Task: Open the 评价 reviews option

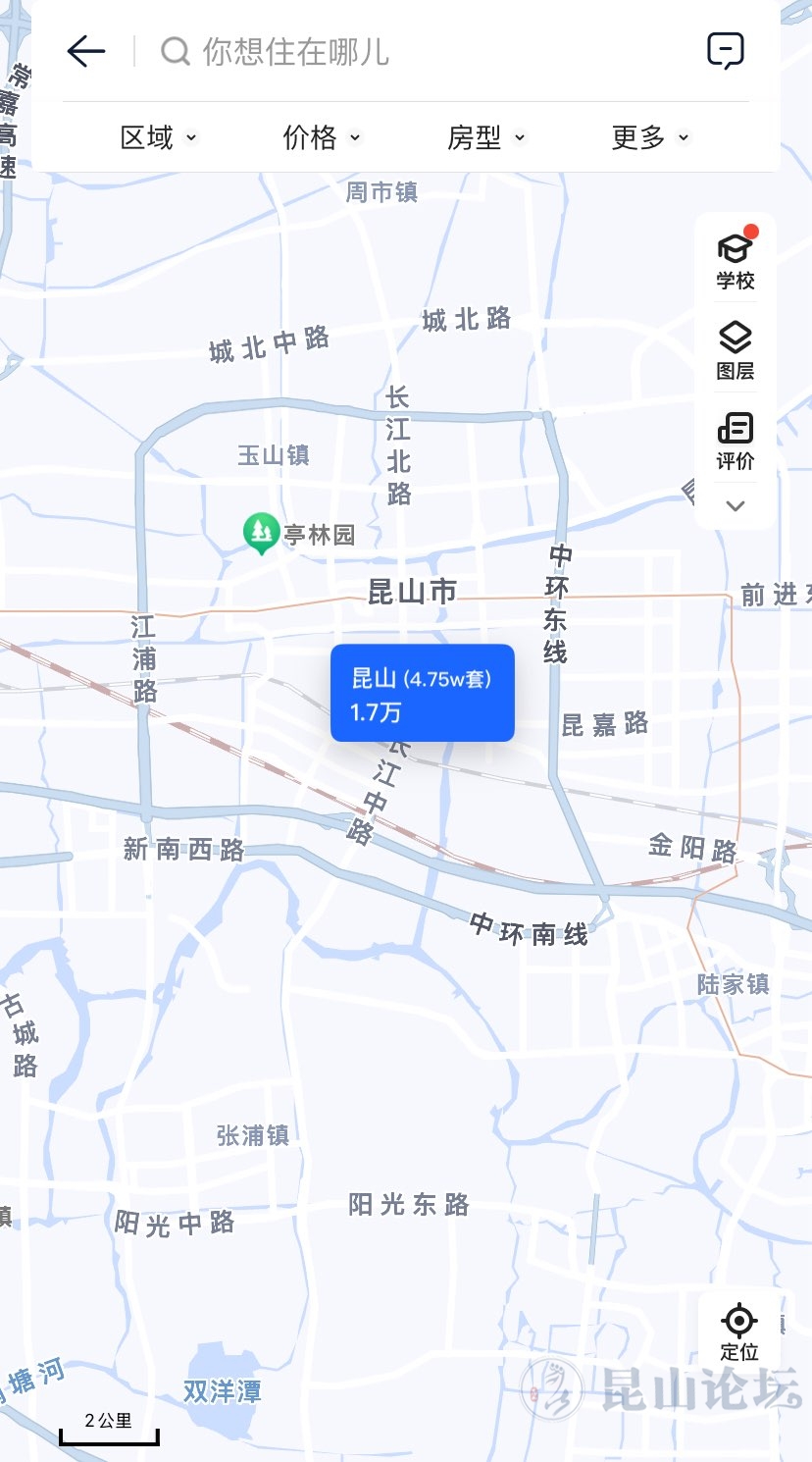Action: [x=736, y=442]
